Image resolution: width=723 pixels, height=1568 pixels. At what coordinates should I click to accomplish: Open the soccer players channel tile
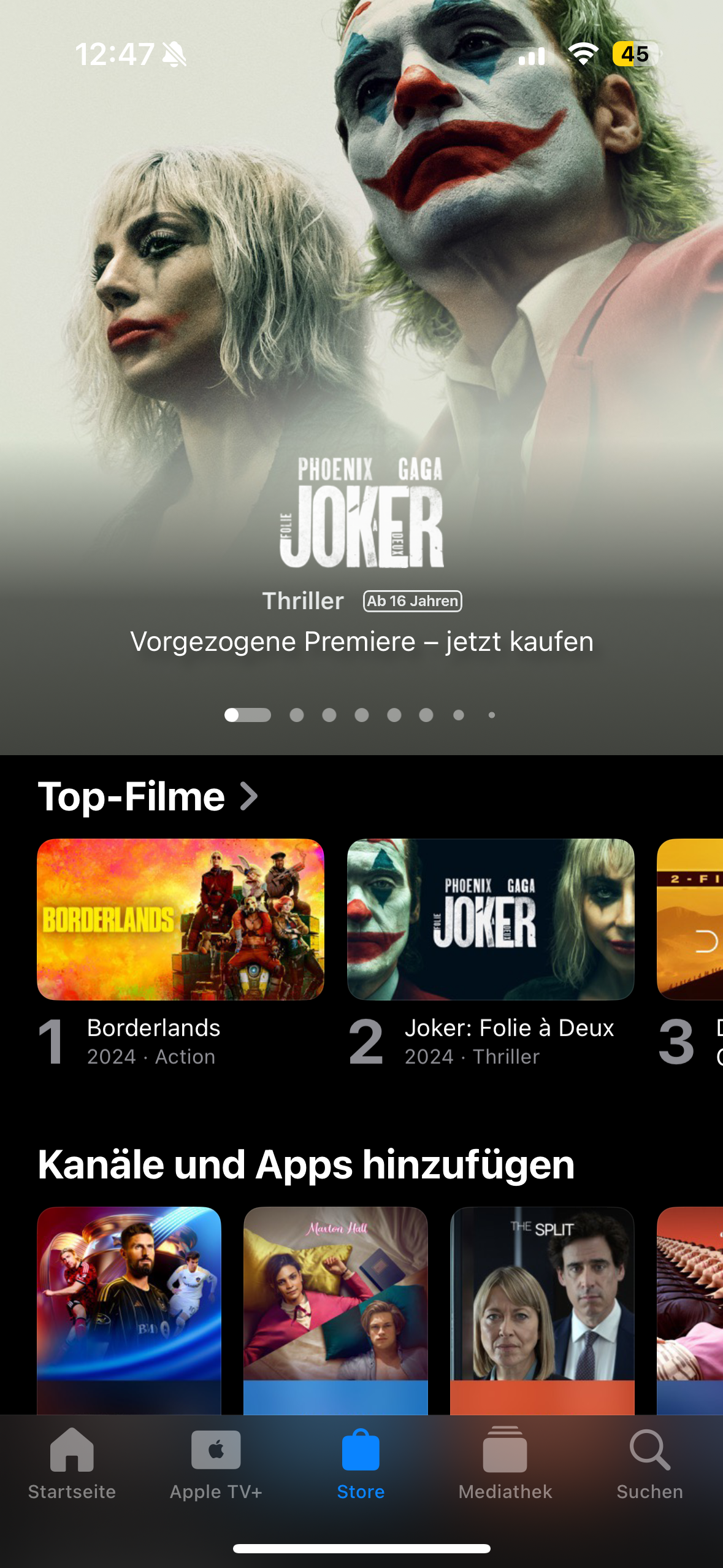(129, 1307)
